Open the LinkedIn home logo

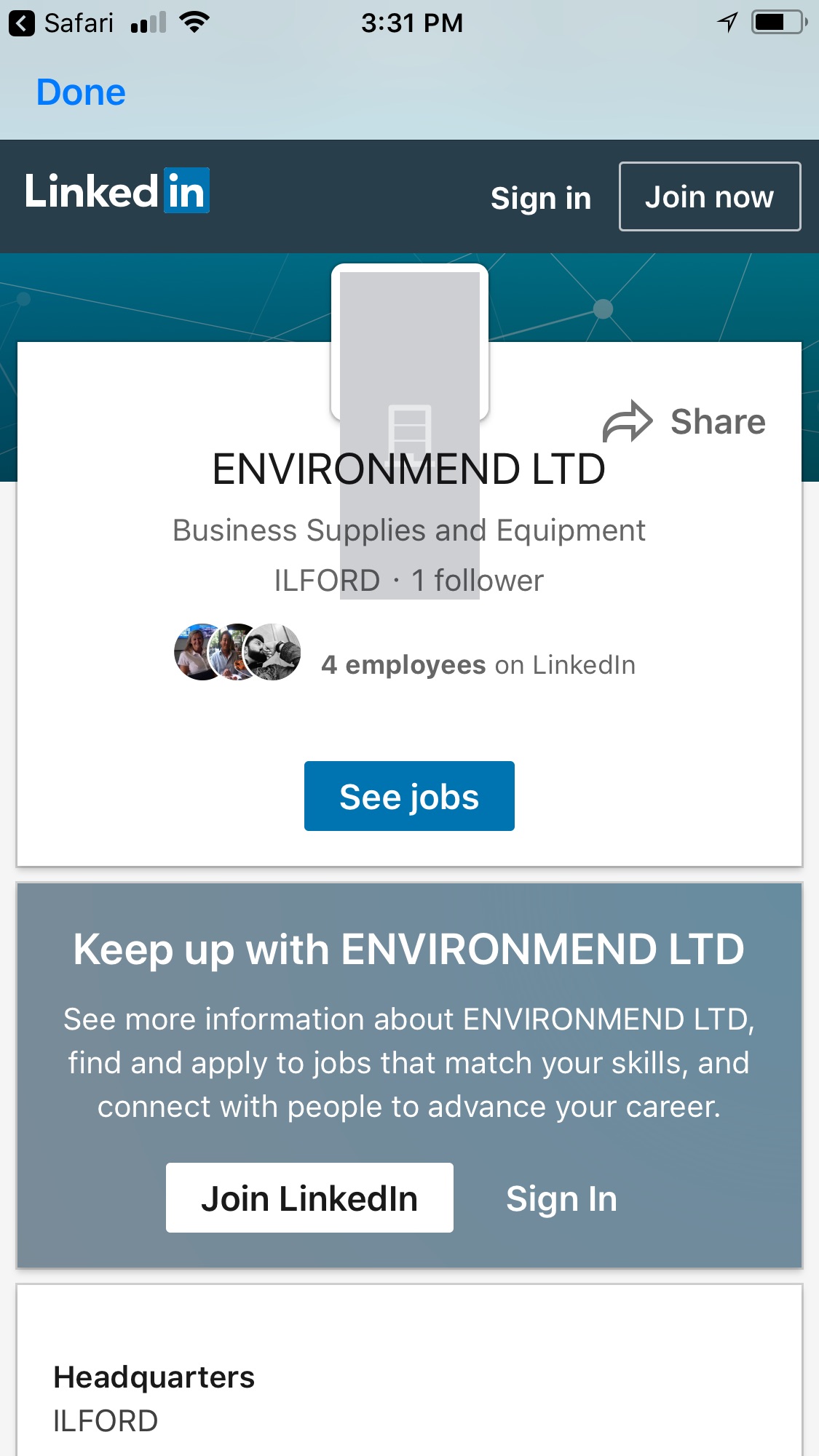pyautogui.click(x=117, y=191)
